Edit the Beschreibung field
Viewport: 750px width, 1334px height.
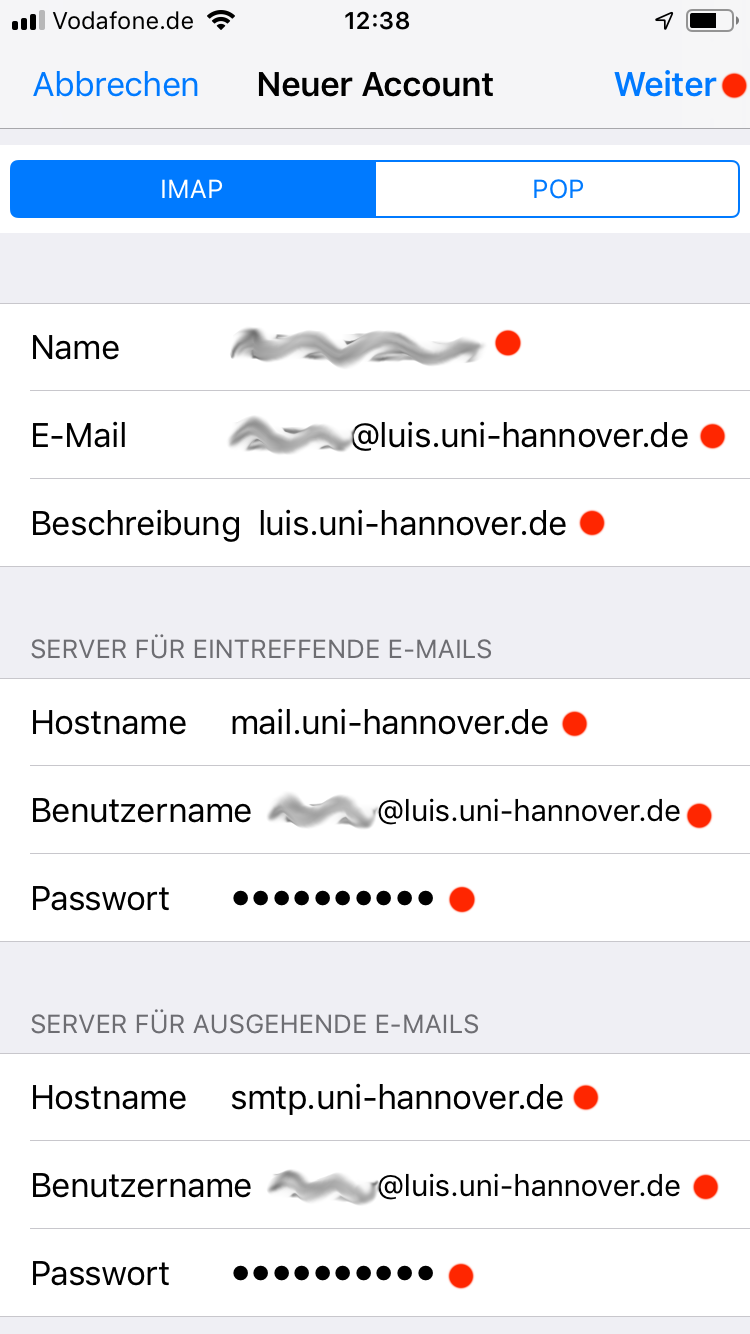pos(375,523)
